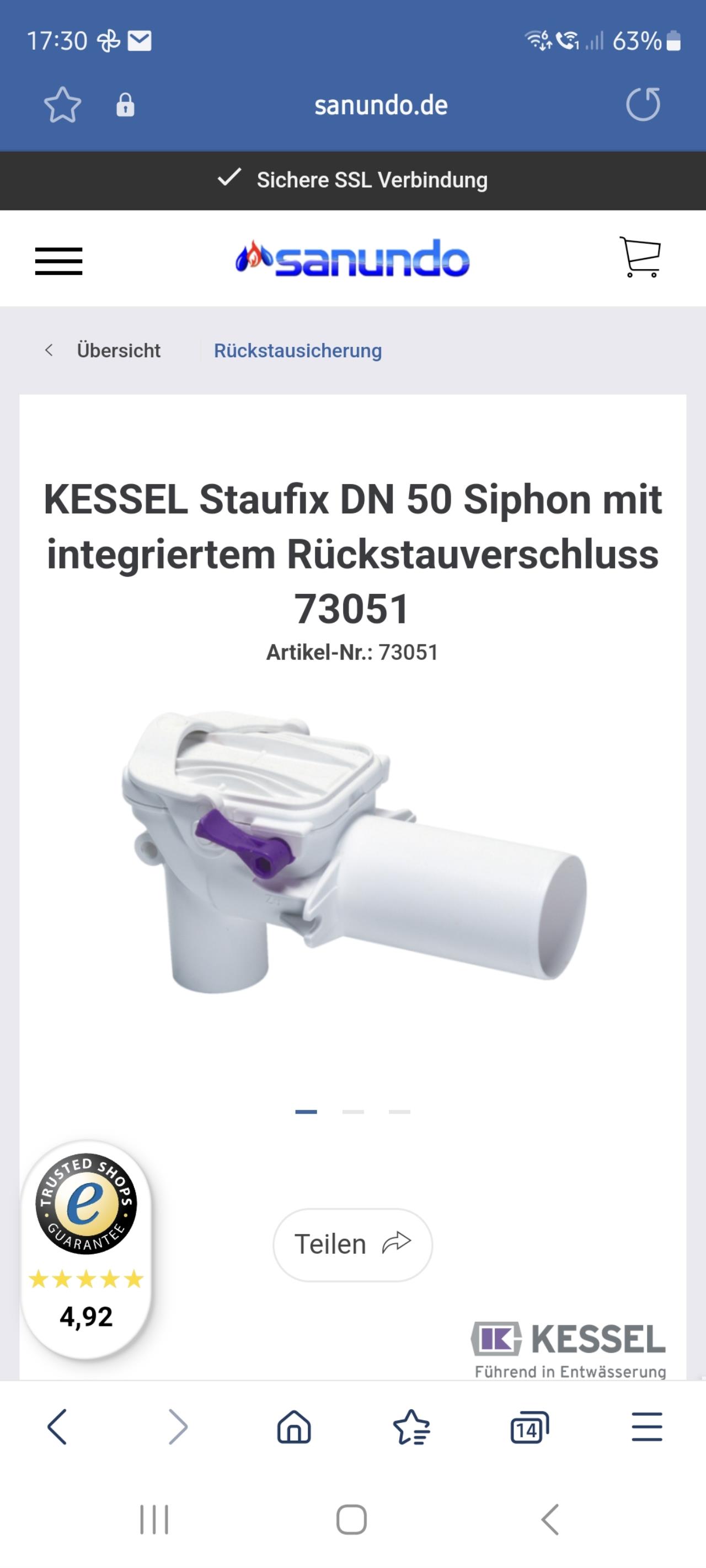Tap the sanundo.de address bar
Screen dimensions: 706x1568
tap(381, 105)
